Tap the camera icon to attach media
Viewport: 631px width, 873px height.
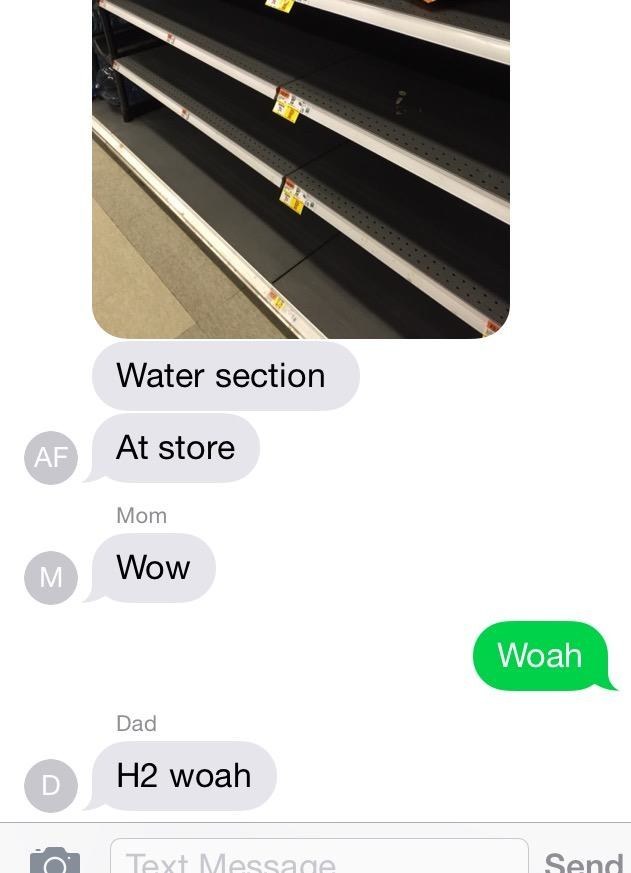54,860
